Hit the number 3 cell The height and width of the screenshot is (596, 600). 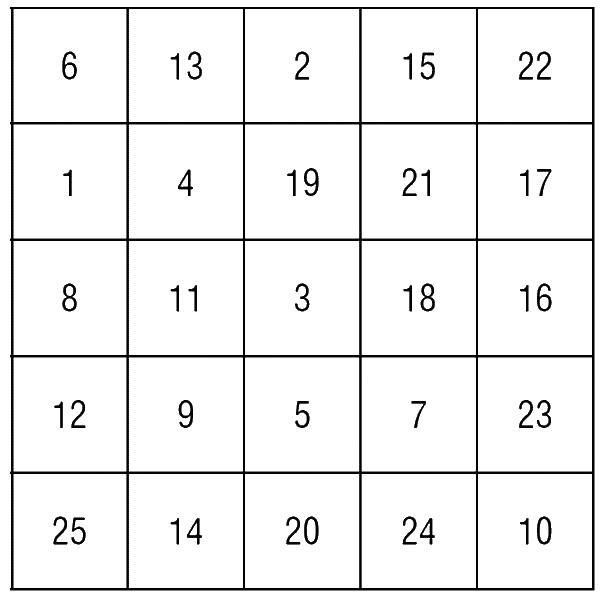tap(302, 299)
